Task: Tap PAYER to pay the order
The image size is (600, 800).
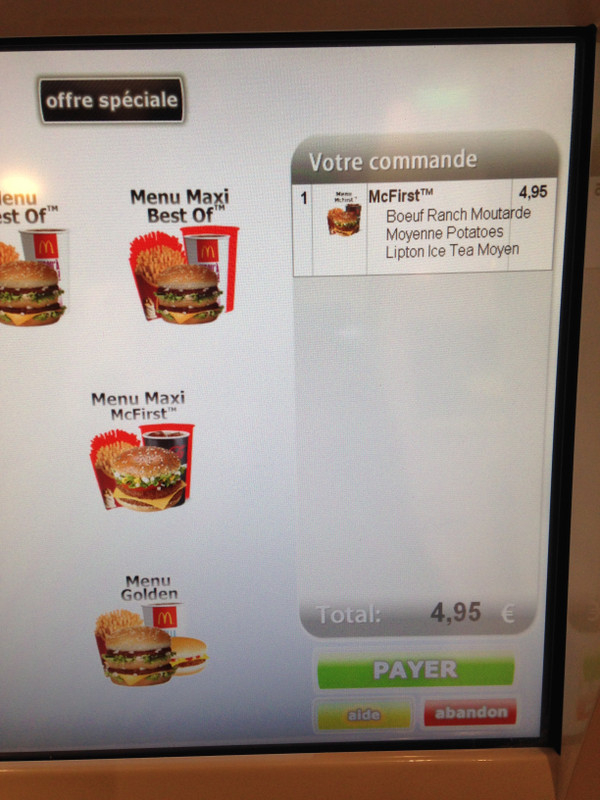Action: click(x=415, y=670)
